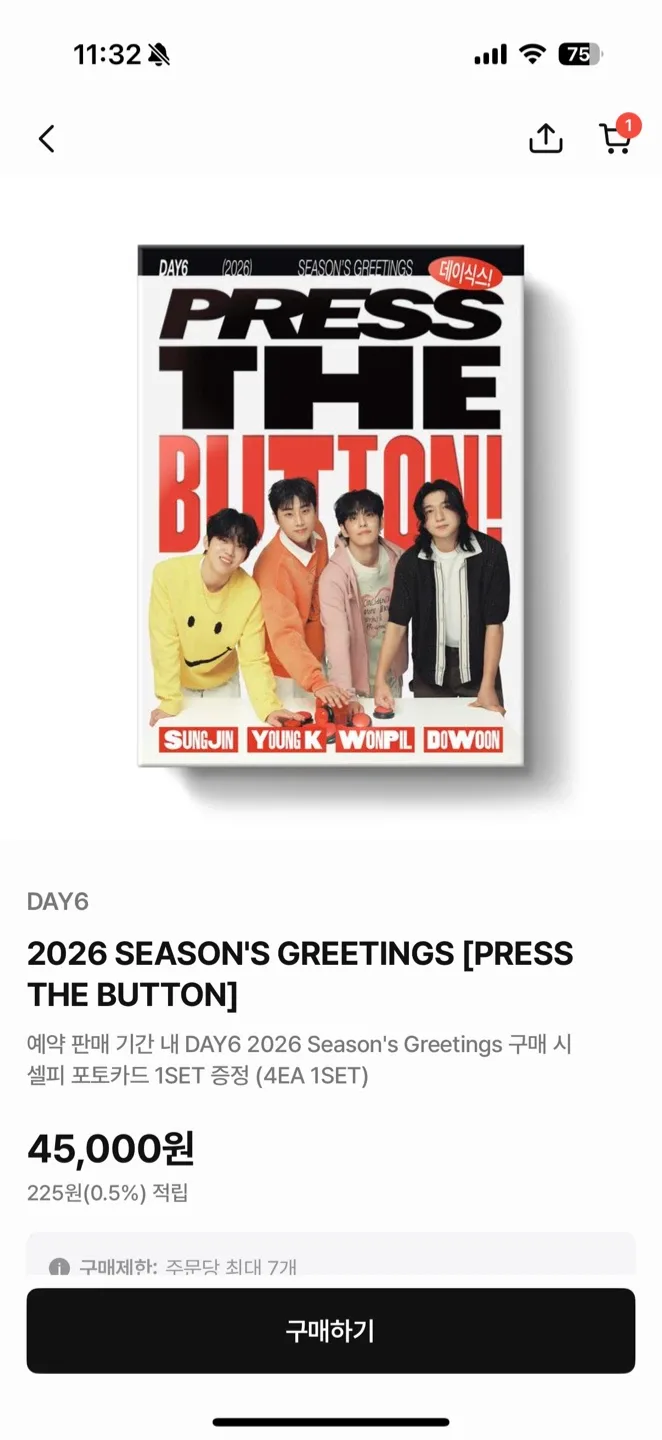
Task: Open the shopping cart
Action: pyautogui.click(x=615, y=139)
